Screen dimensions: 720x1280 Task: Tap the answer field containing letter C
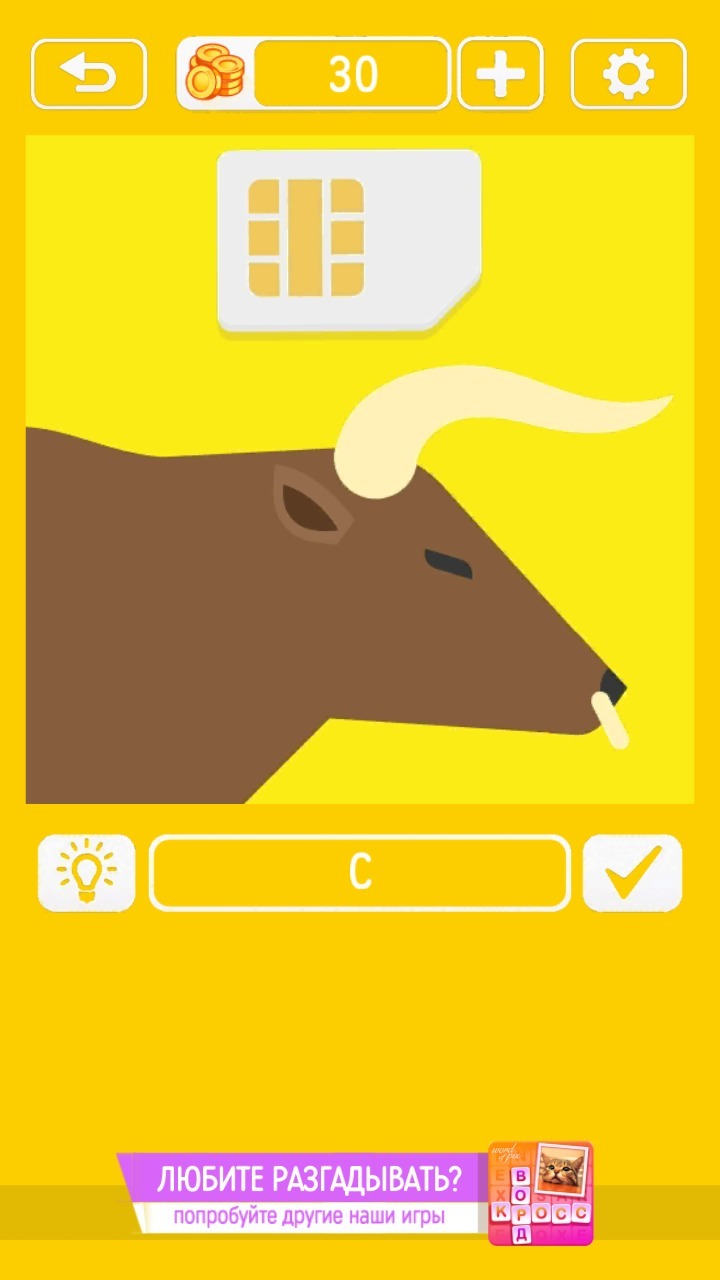click(x=360, y=872)
